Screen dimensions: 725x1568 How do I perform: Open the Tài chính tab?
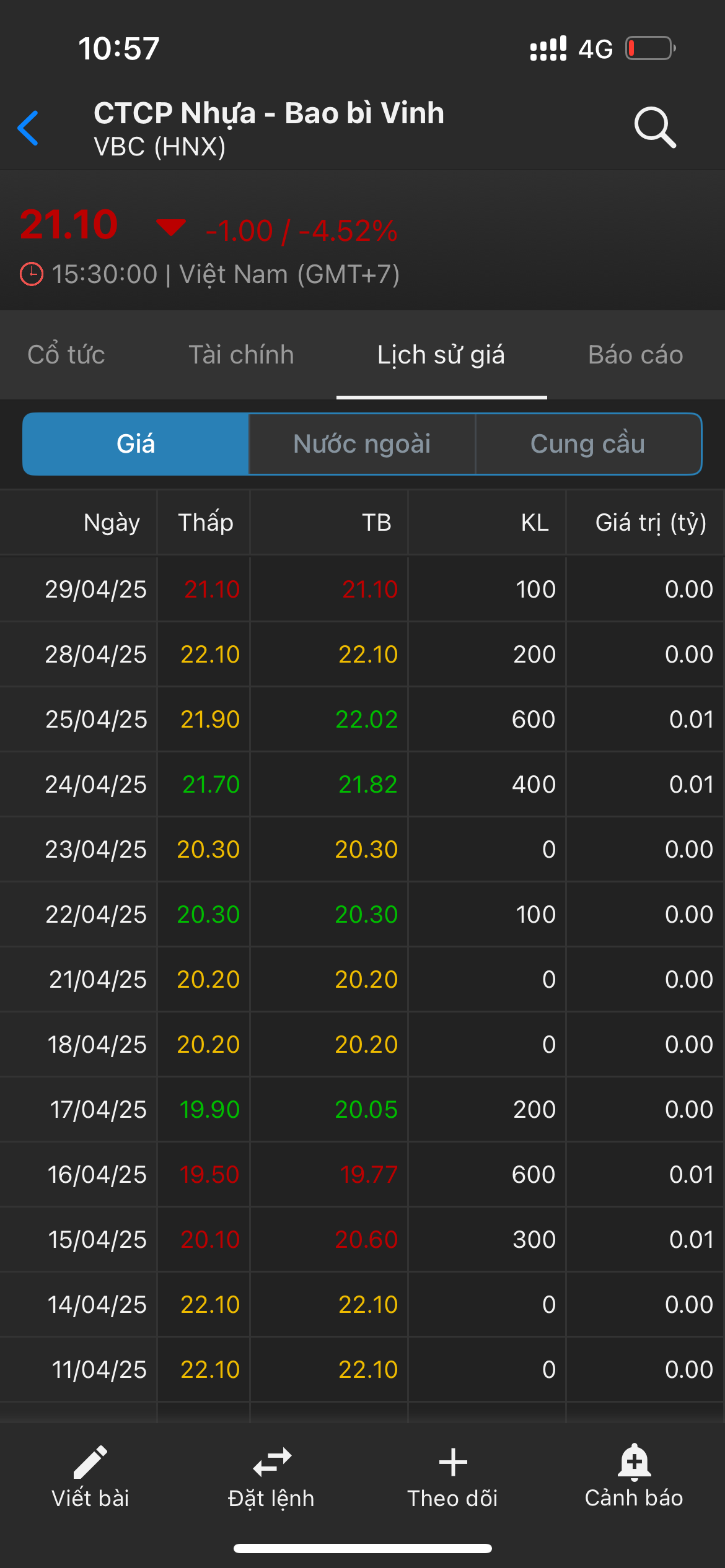[241, 355]
